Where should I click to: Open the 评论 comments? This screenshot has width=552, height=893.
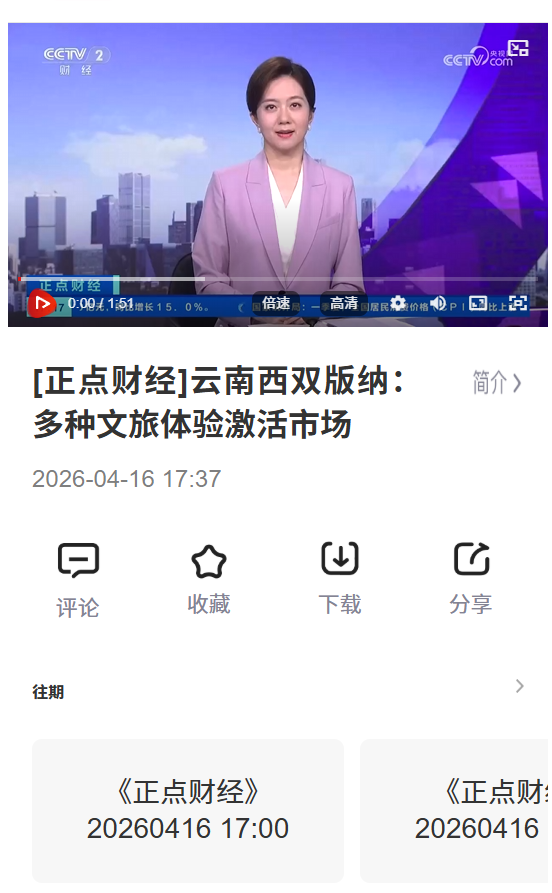[78, 580]
